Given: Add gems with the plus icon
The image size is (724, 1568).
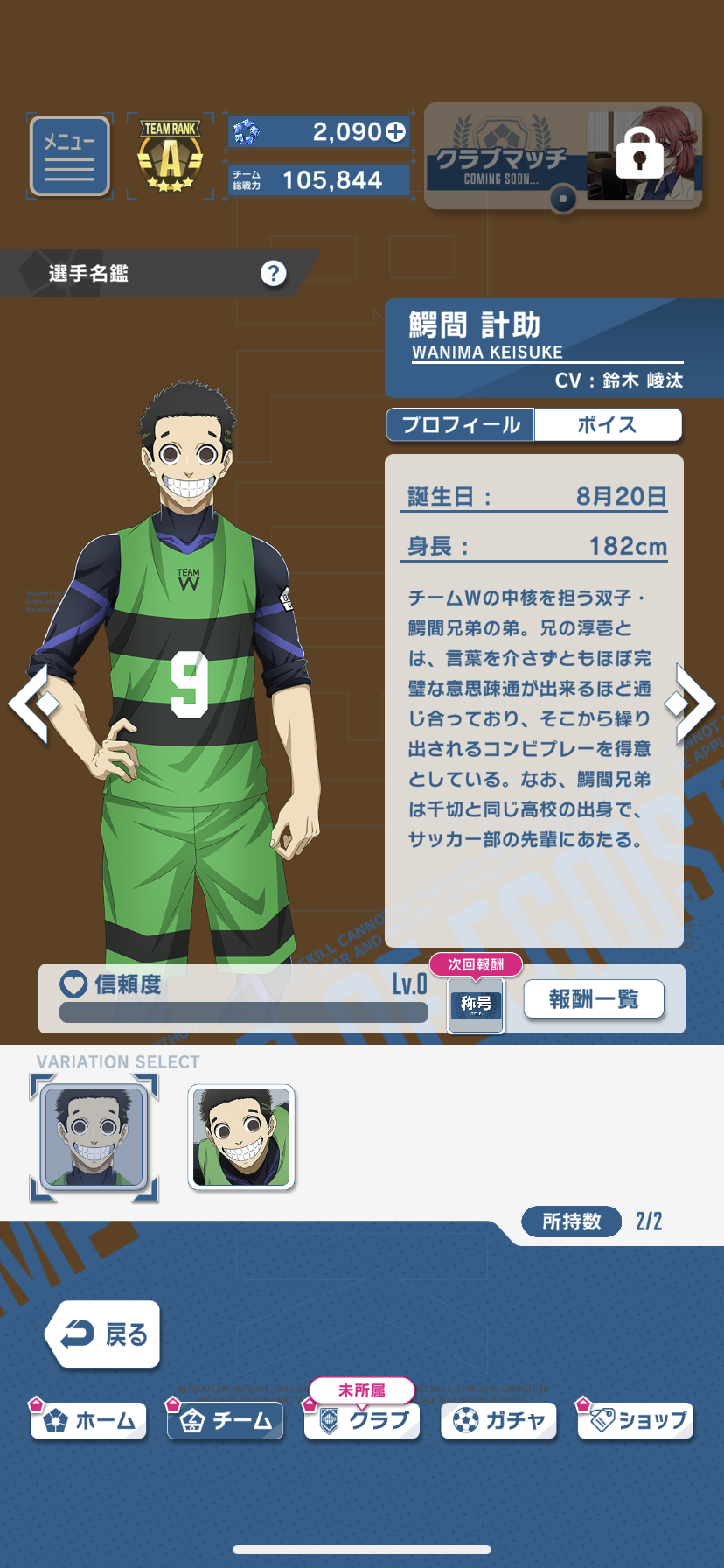Looking at the screenshot, I should click(396, 131).
